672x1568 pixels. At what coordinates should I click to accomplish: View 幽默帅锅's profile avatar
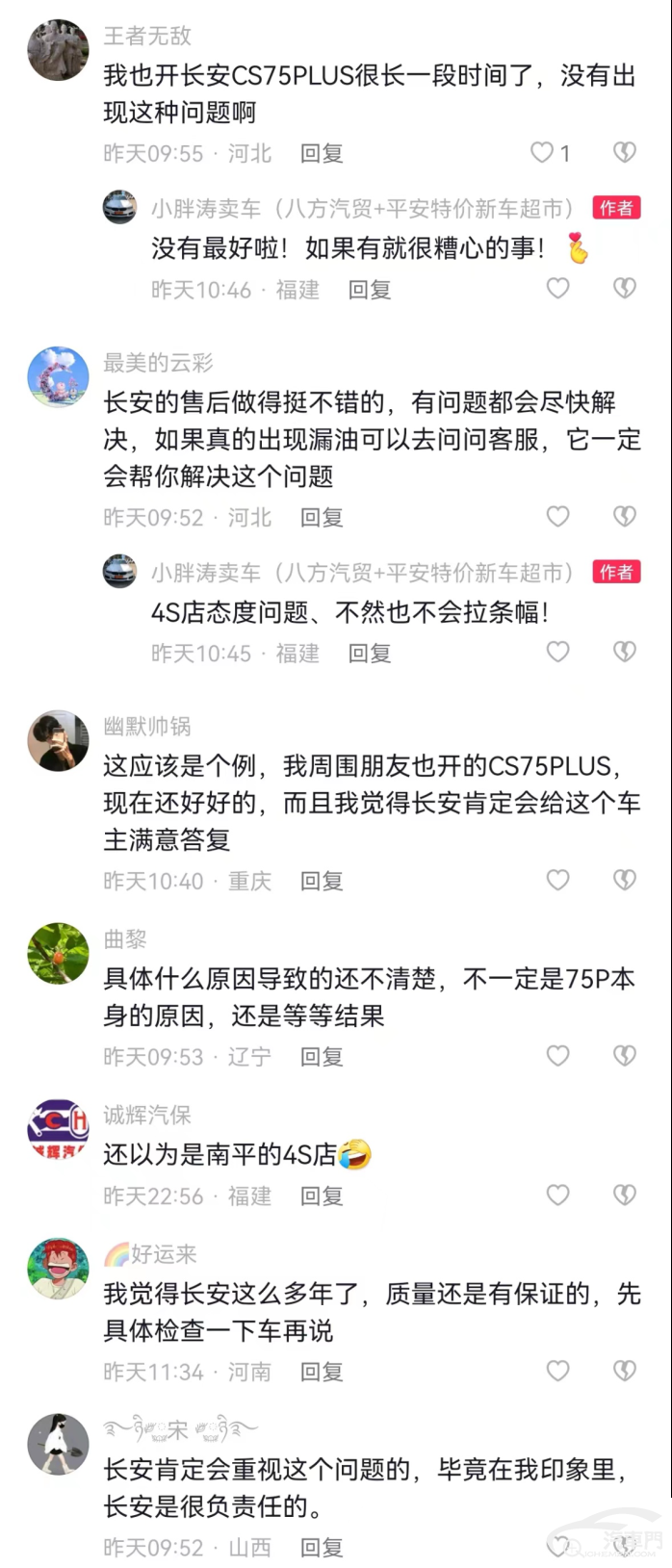pyautogui.click(x=58, y=741)
